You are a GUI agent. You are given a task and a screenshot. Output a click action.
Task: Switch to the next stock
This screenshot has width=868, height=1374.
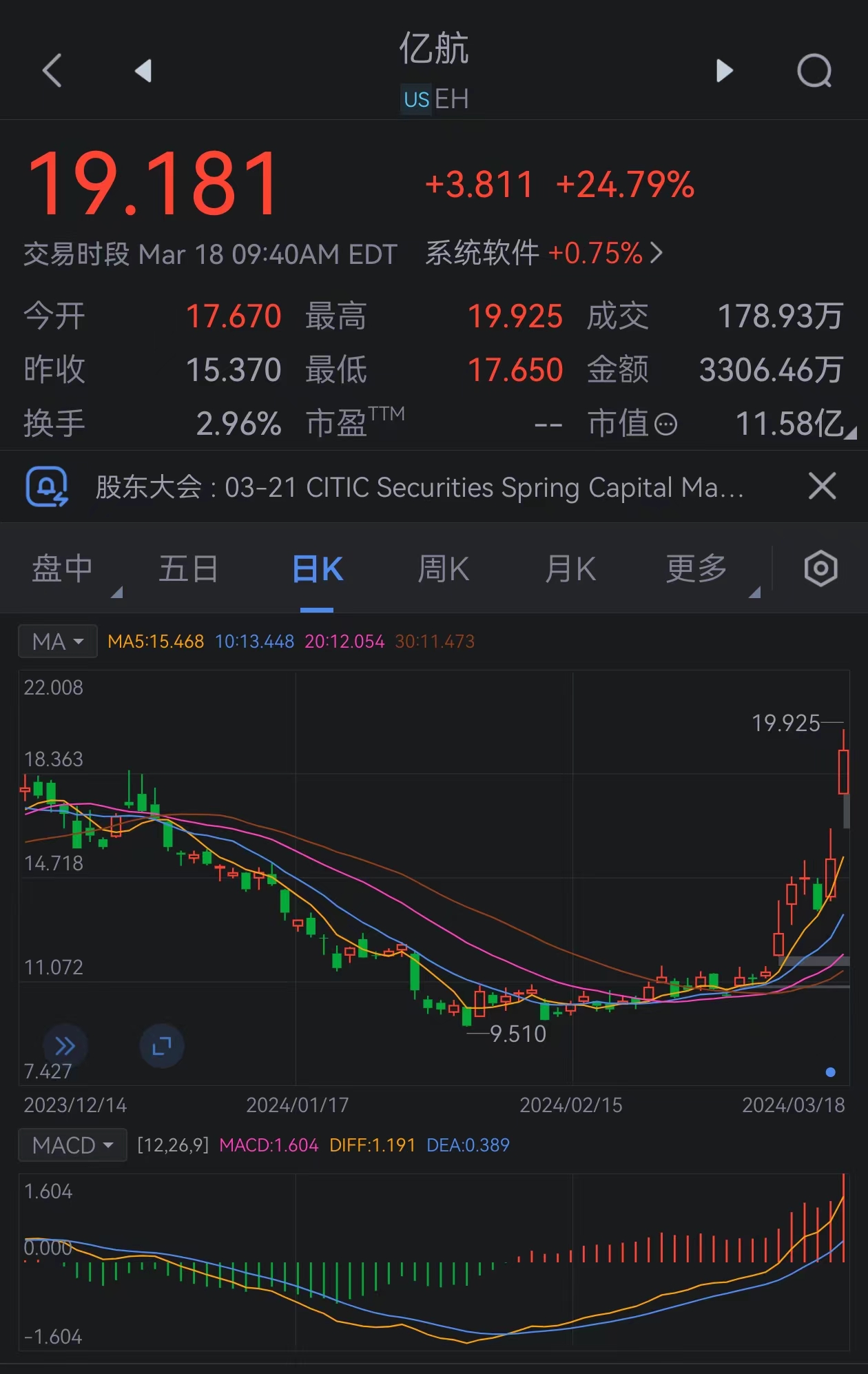[724, 70]
